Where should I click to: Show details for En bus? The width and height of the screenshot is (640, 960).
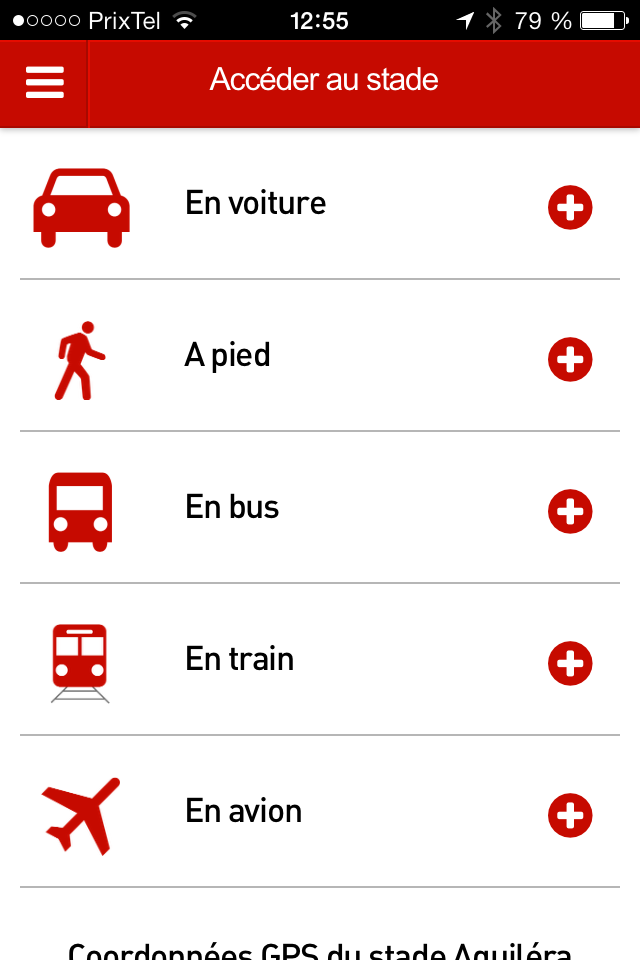click(570, 511)
